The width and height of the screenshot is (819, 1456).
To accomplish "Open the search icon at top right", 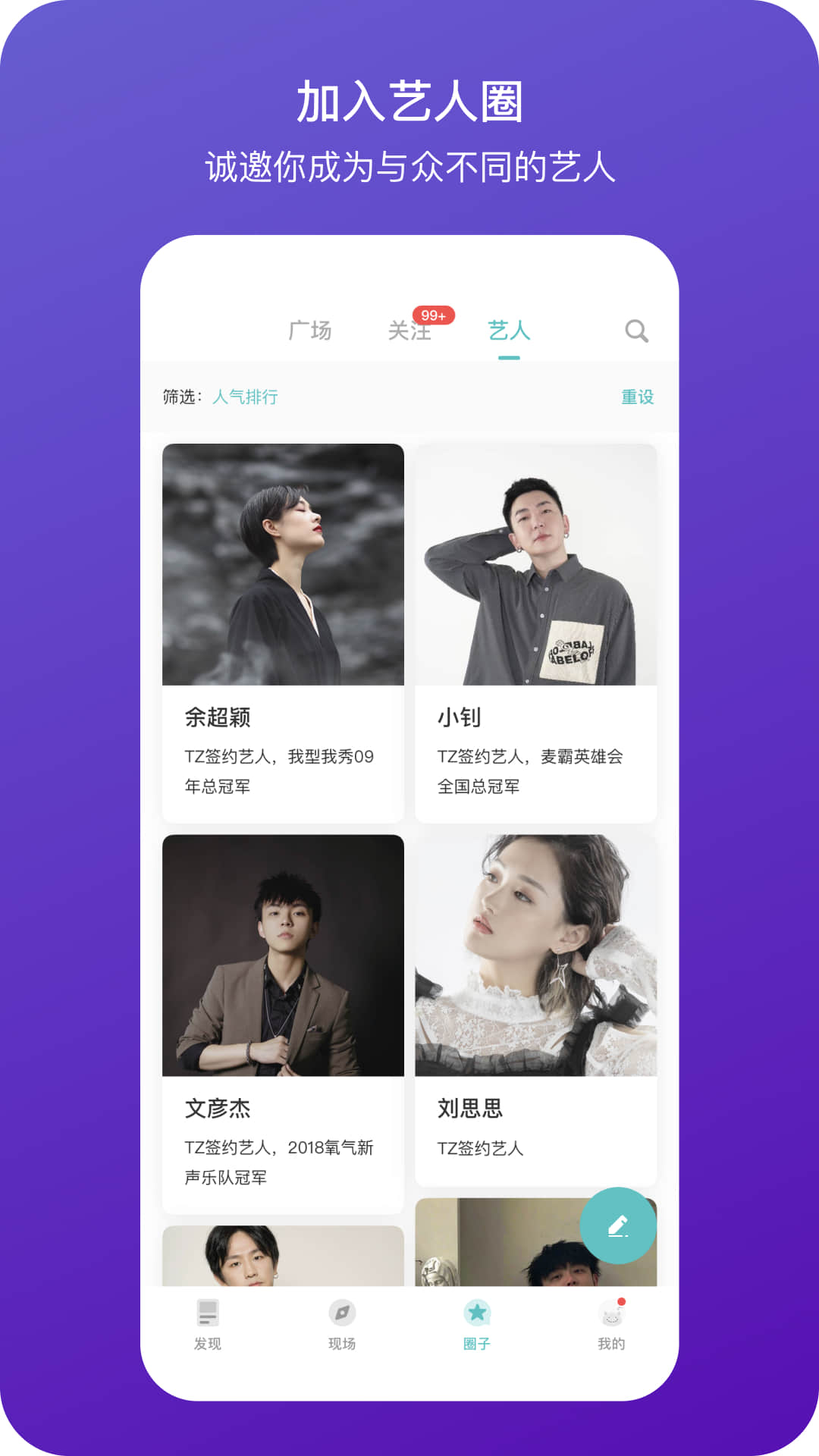I will coord(635,331).
